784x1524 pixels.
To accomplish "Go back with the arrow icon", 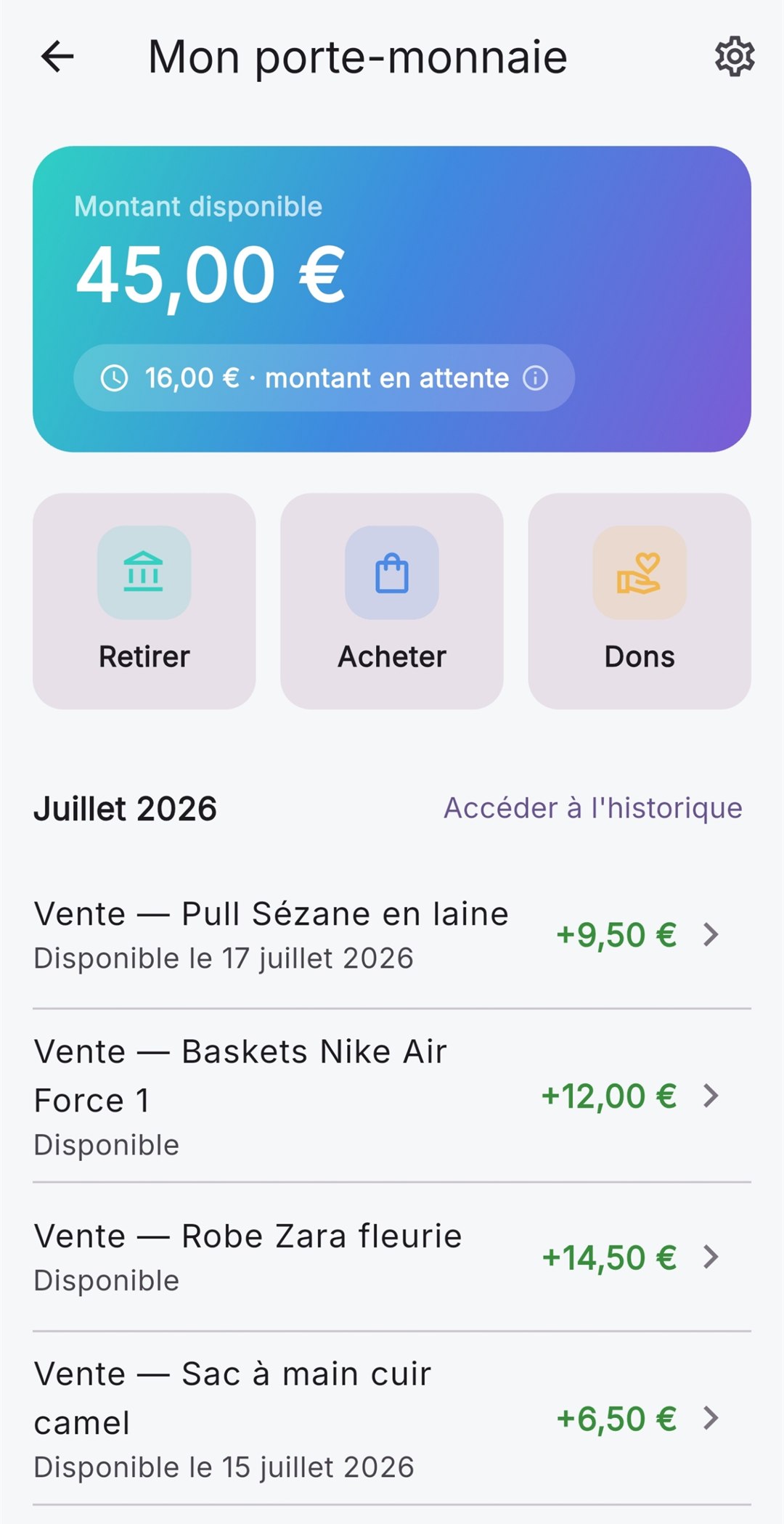I will [57, 57].
